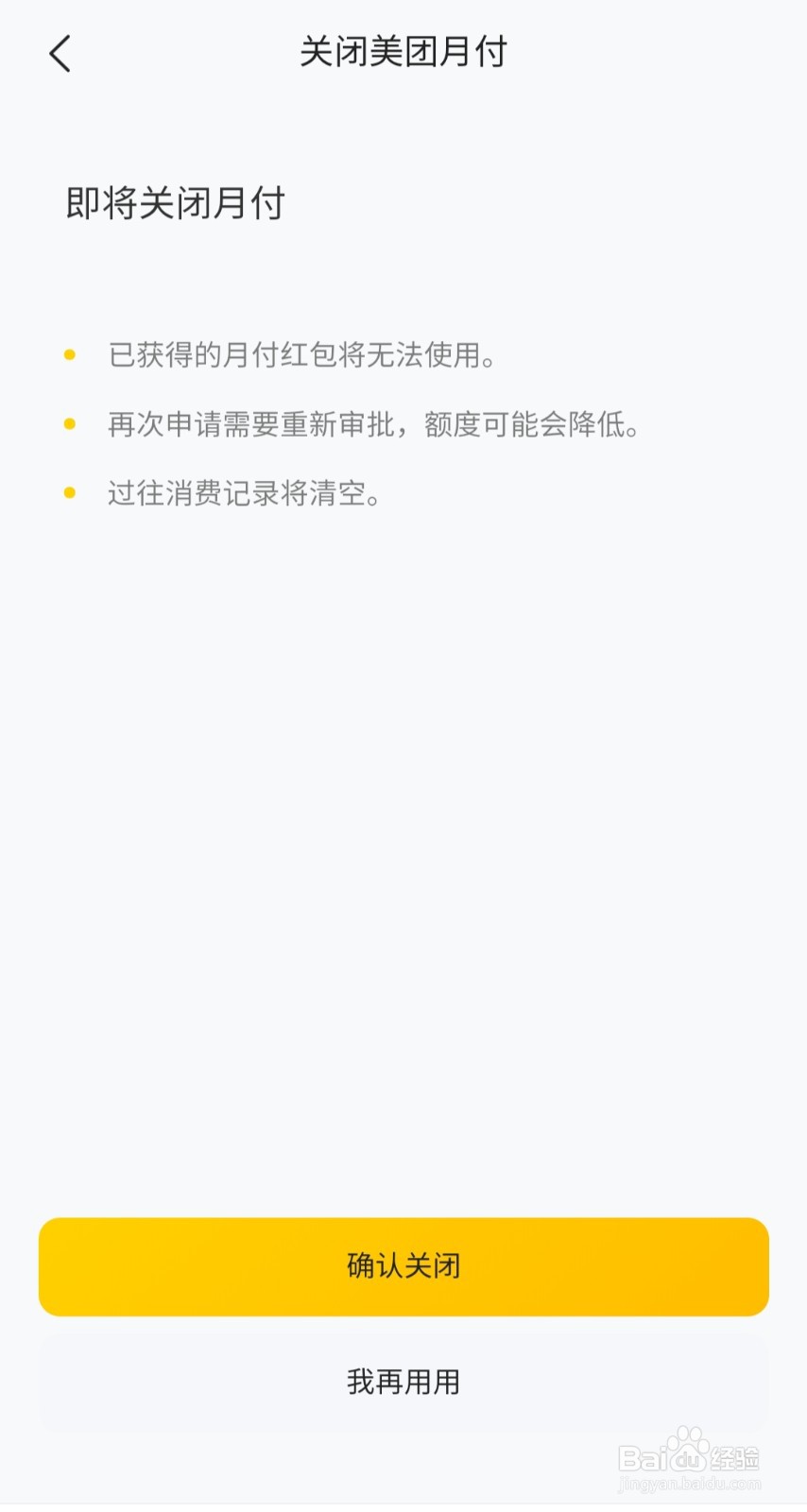
Task: Tap the gray 我再用用 secondary button
Action: 403,1382
